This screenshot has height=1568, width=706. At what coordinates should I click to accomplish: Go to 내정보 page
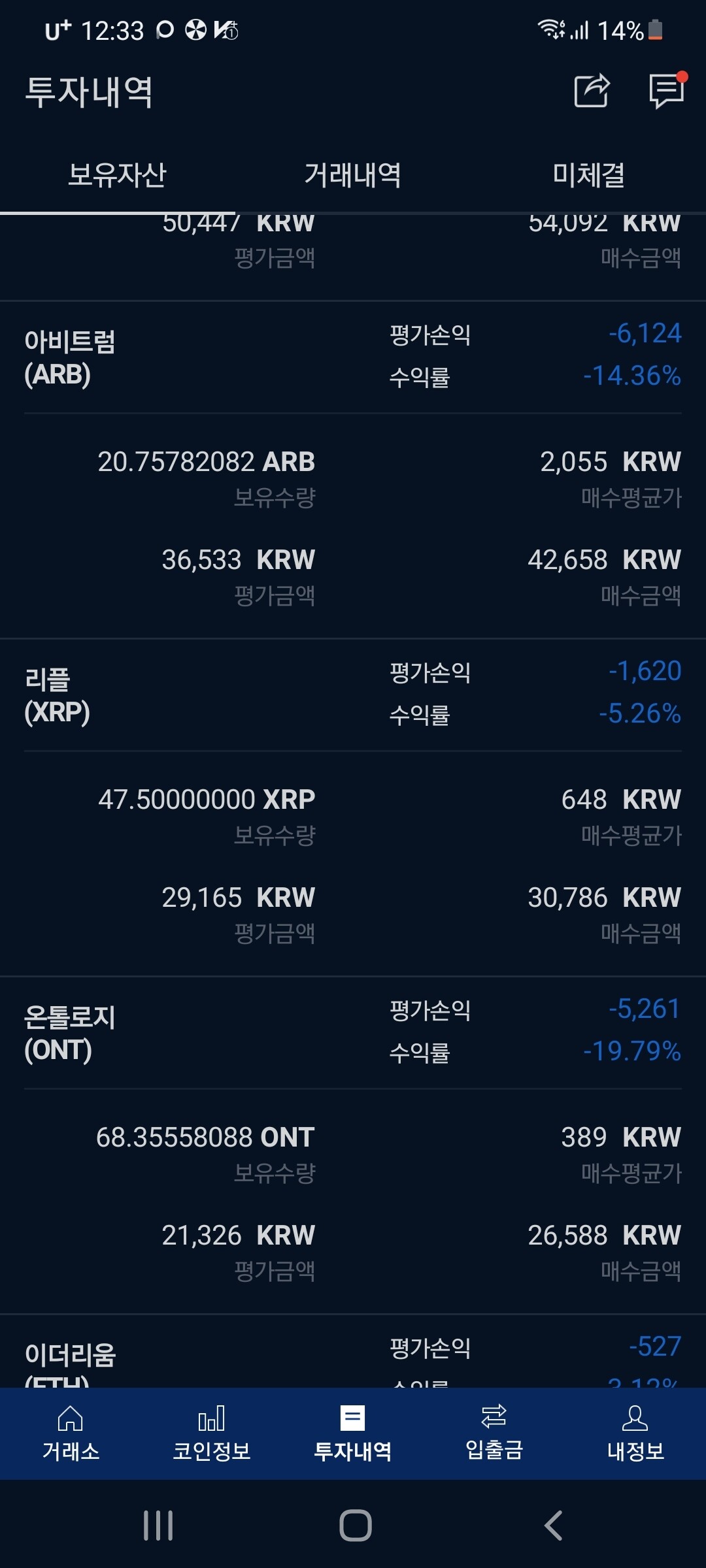click(x=635, y=1433)
